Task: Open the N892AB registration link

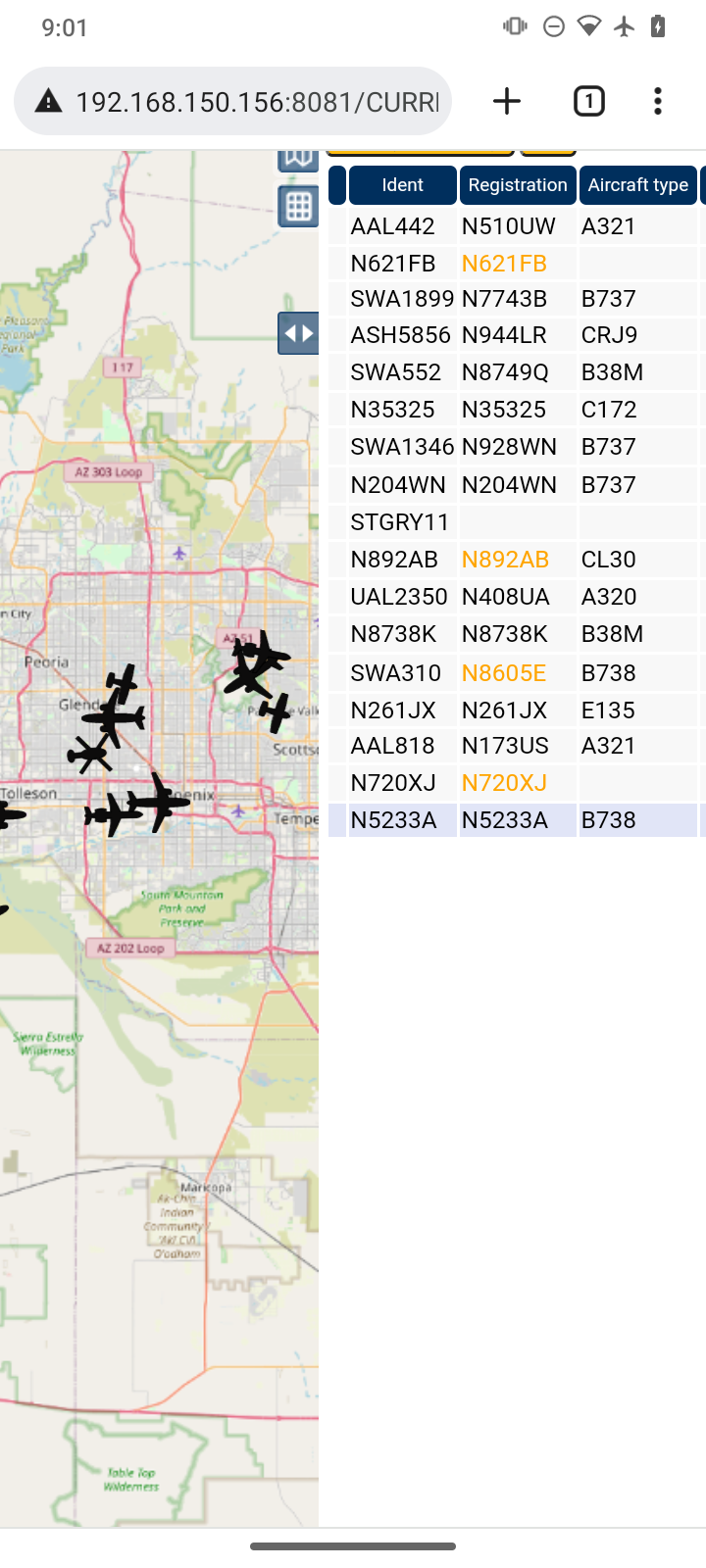Action: point(505,560)
